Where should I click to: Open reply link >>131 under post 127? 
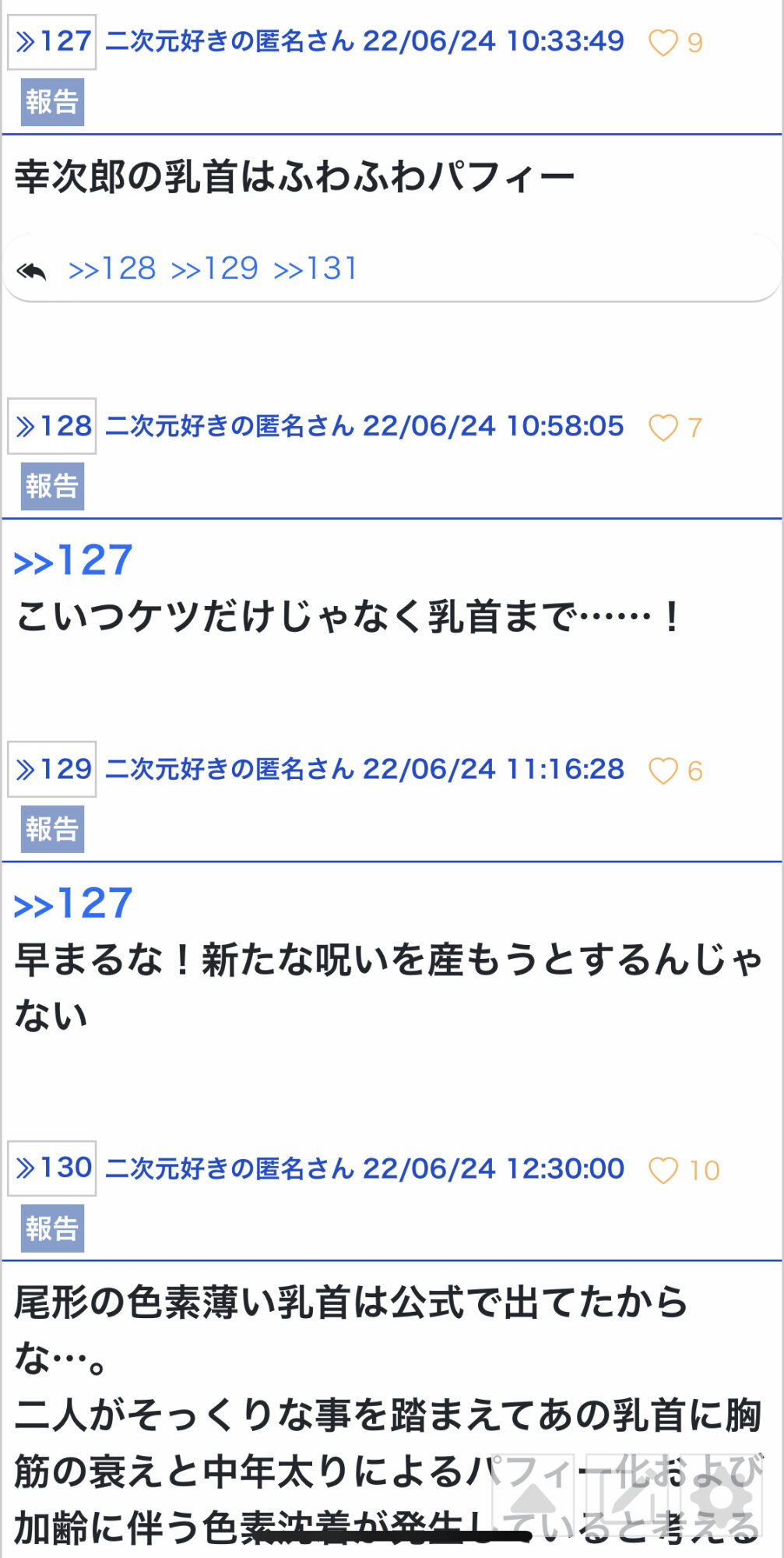[315, 269]
